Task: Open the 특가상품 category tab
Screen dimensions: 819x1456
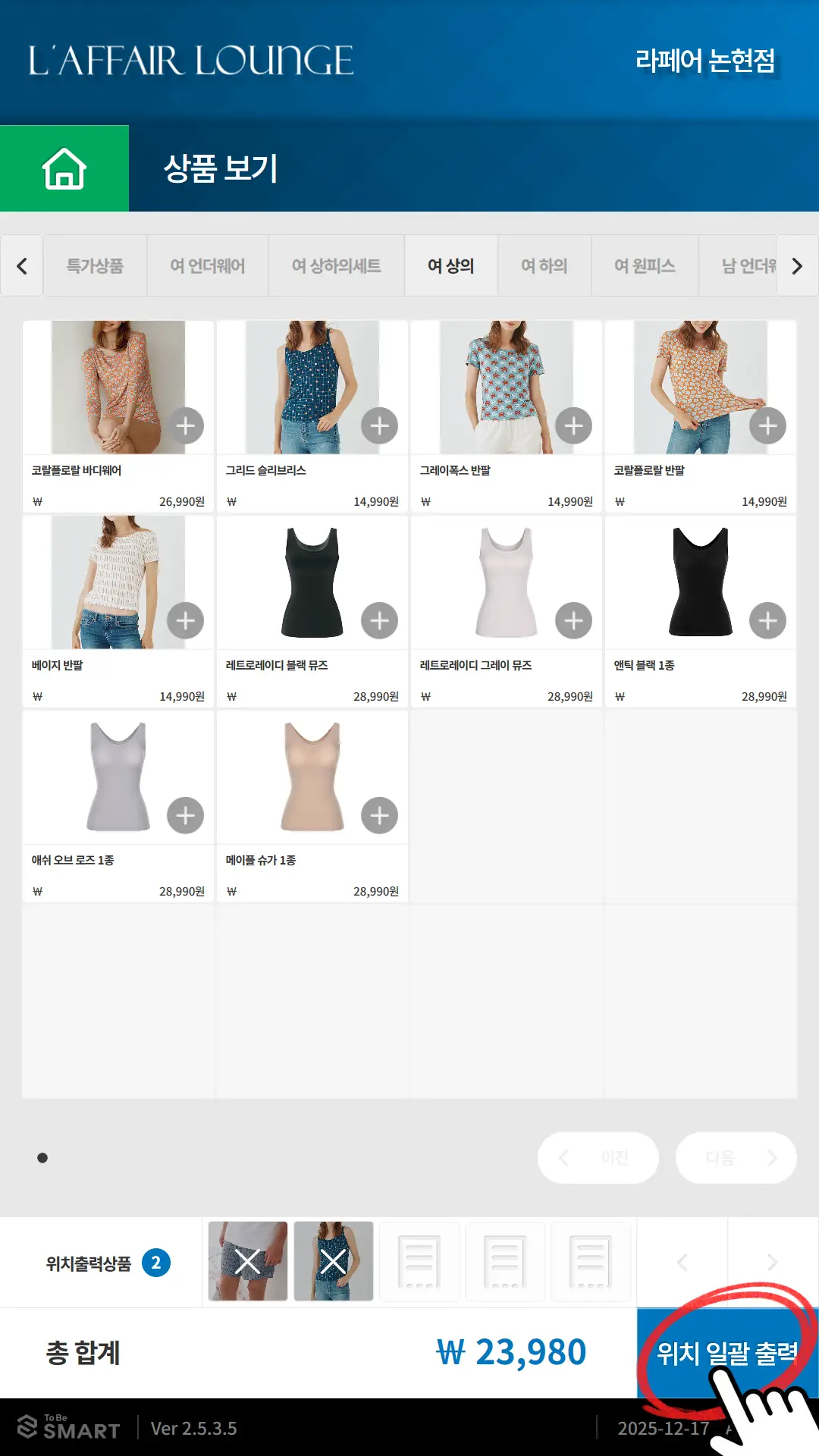Action: click(x=94, y=265)
